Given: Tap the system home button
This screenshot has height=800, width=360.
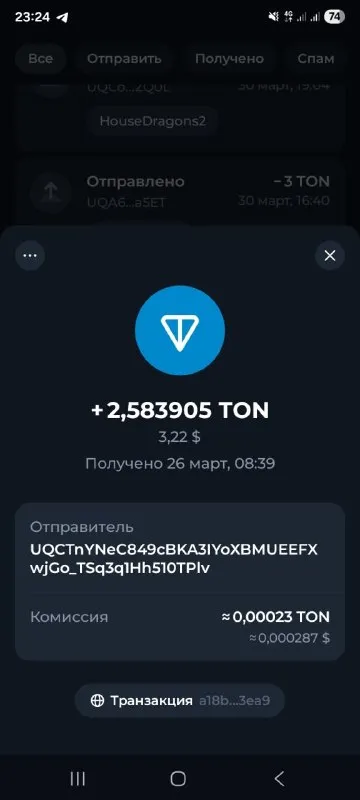Looking at the screenshot, I should click(x=178, y=778).
